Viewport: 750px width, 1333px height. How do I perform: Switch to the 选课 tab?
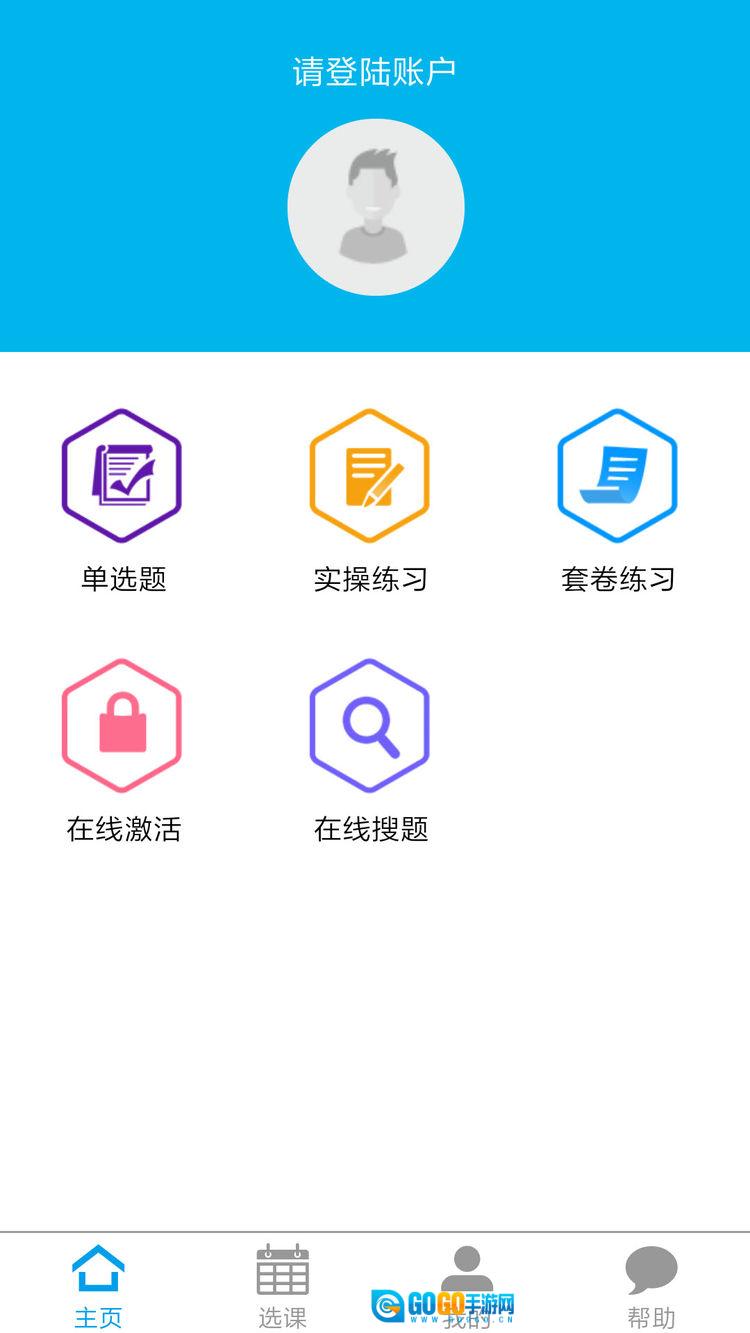tap(283, 1285)
